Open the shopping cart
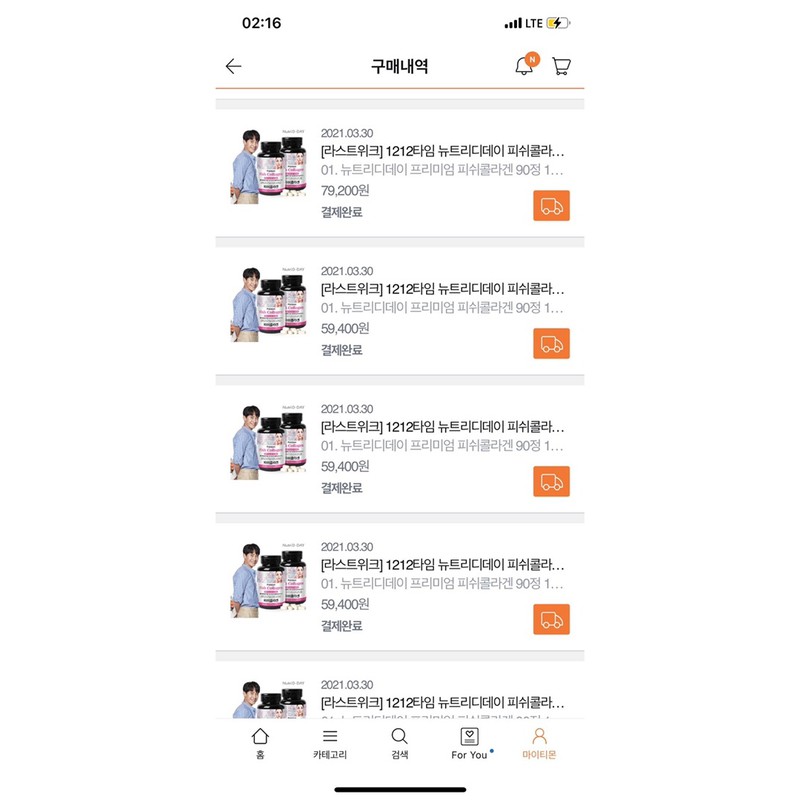 (561, 66)
